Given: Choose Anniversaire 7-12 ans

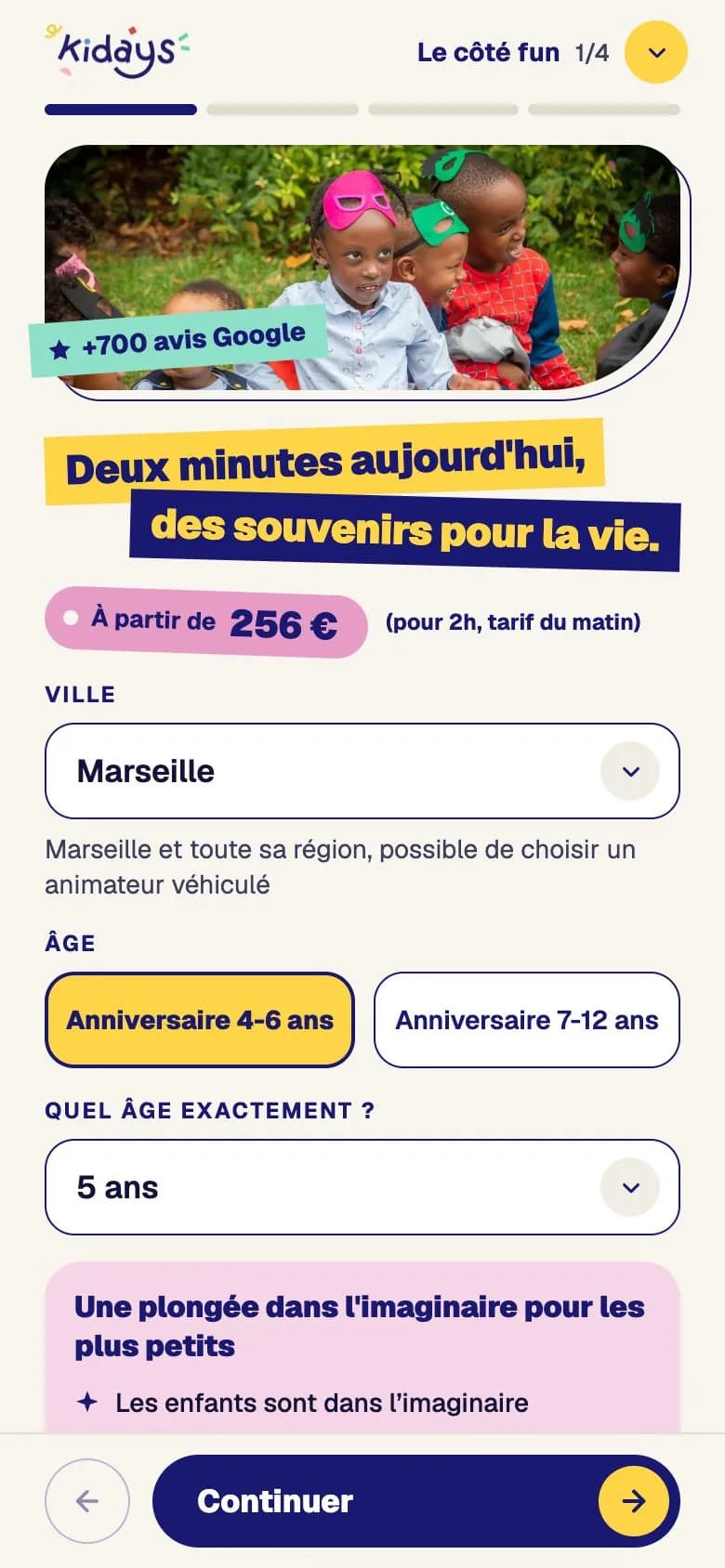Looking at the screenshot, I should (x=527, y=1020).
